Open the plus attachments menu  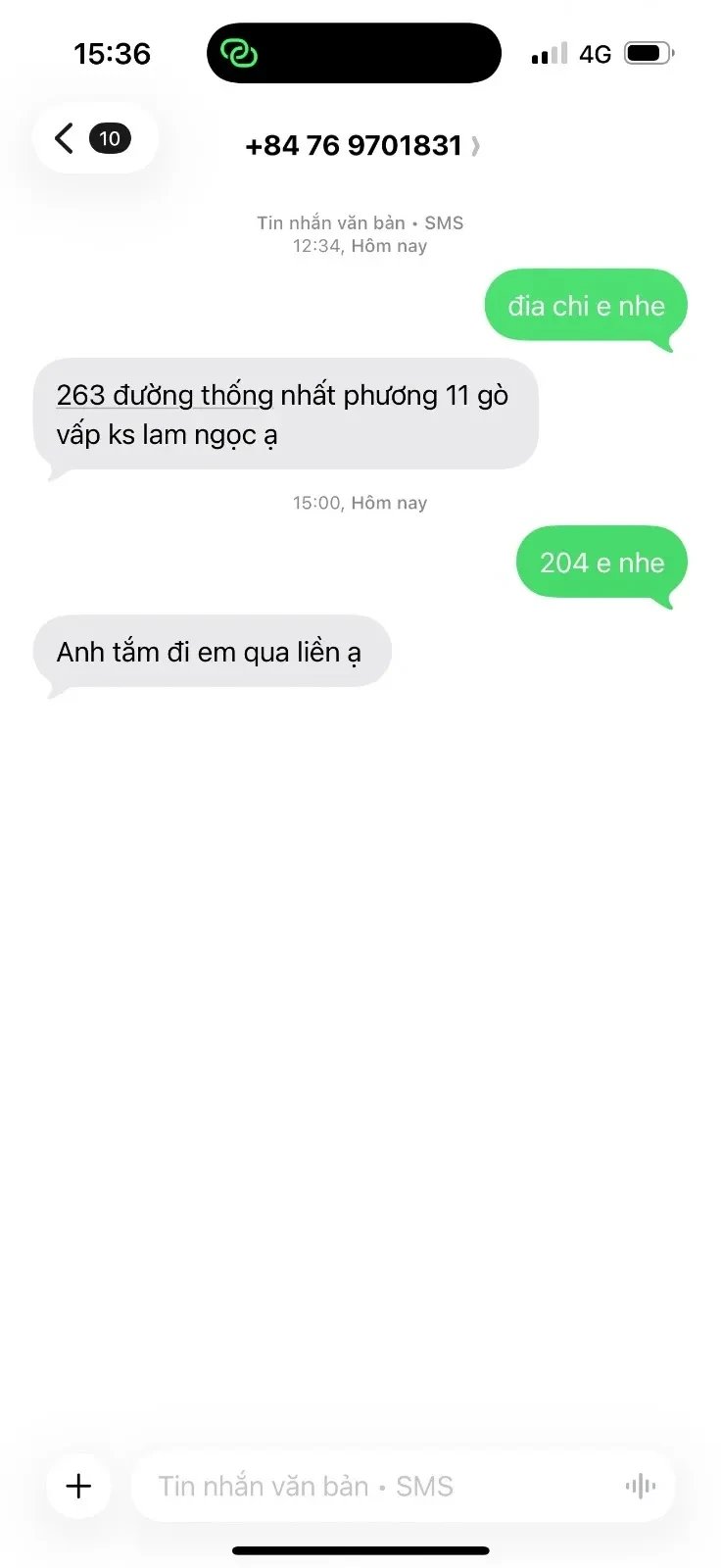point(78,1486)
